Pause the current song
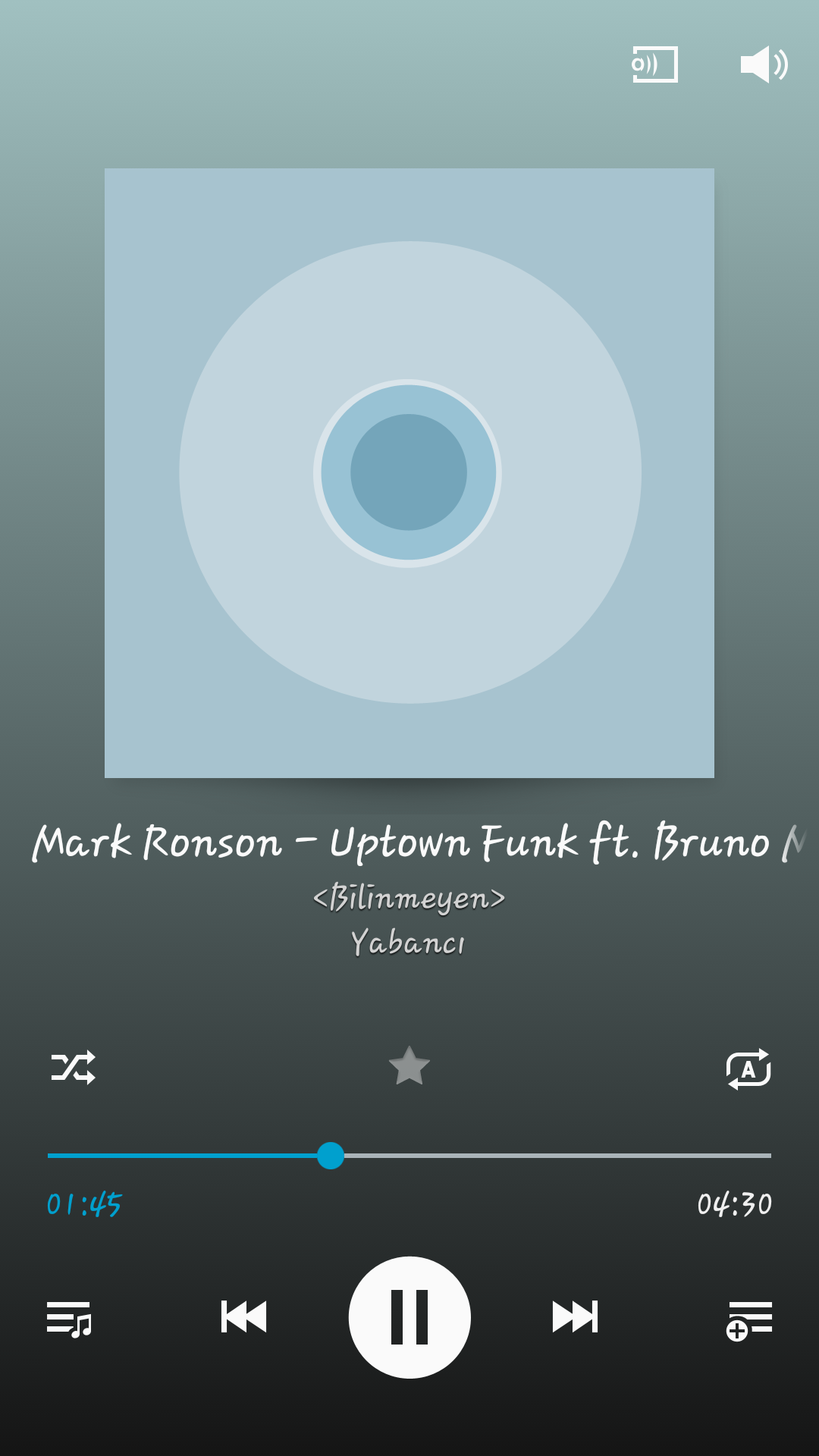The image size is (819, 1456). pyautogui.click(x=409, y=1317)
